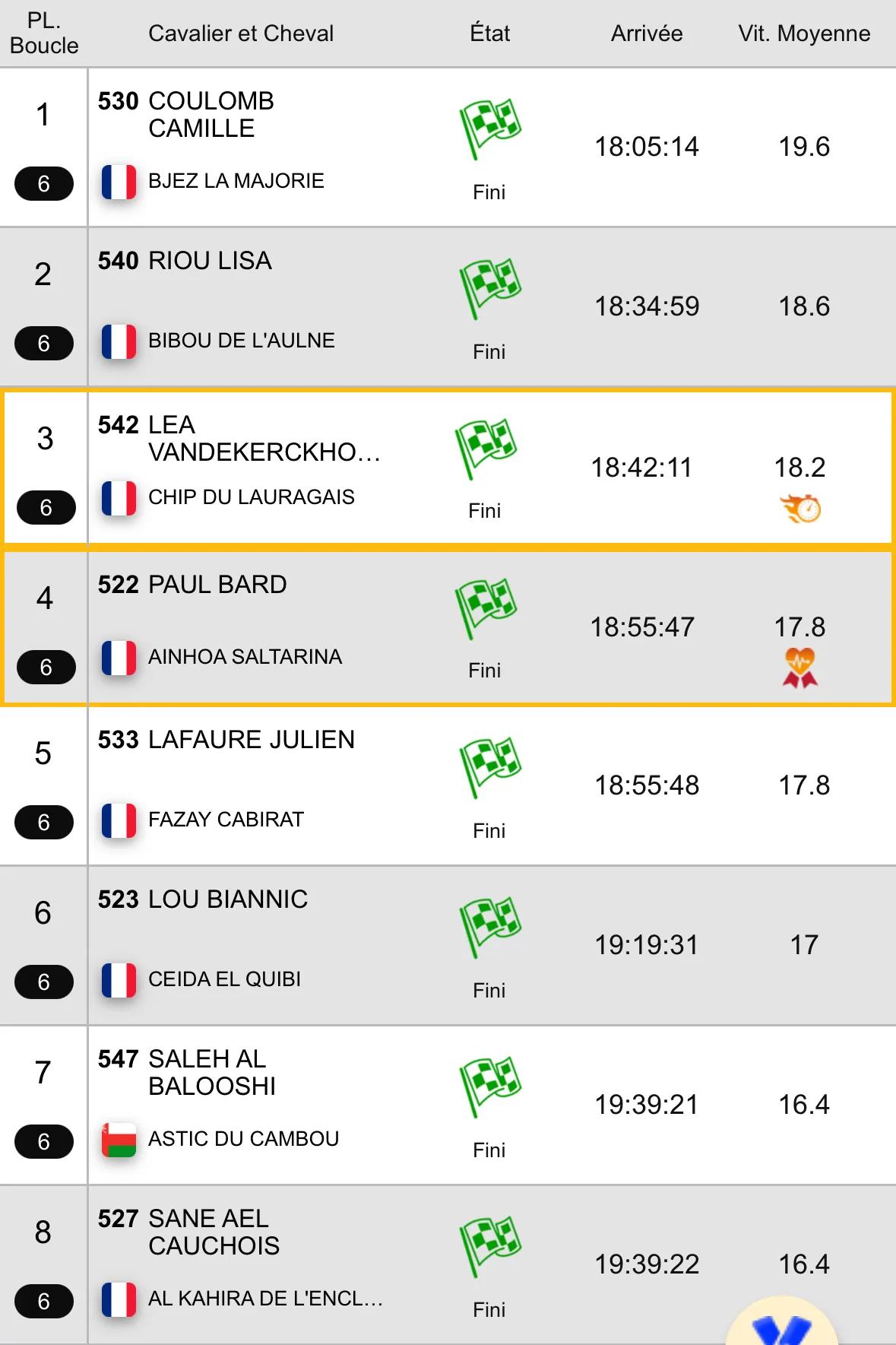View Lea Vandekerckho's third-place entry
896x1345 pixels.
tap(448, 468)
